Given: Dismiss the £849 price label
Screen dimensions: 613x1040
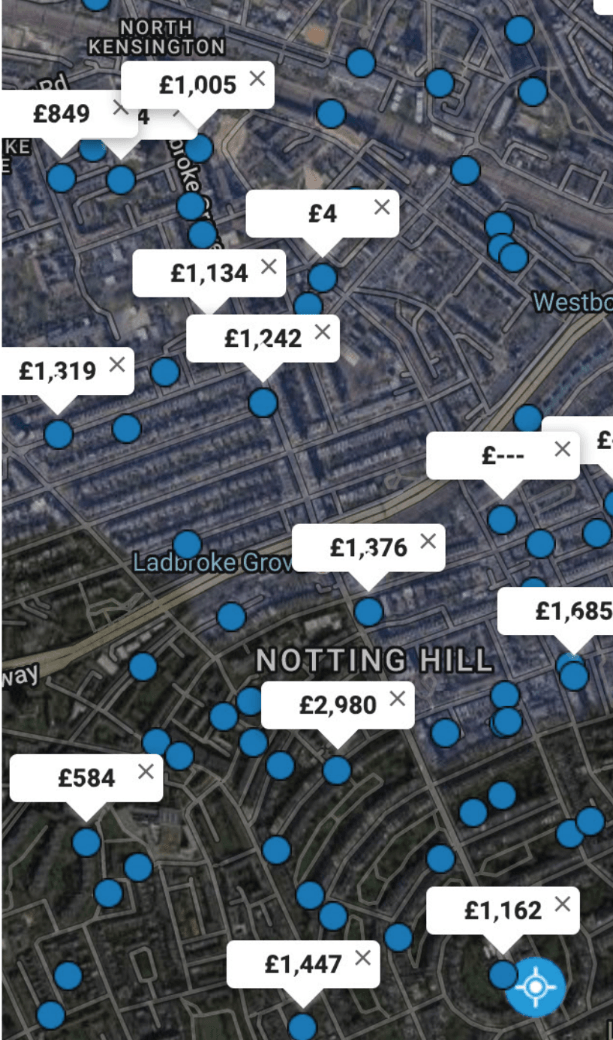Looking at the screenshot, I should coord(121,106).
